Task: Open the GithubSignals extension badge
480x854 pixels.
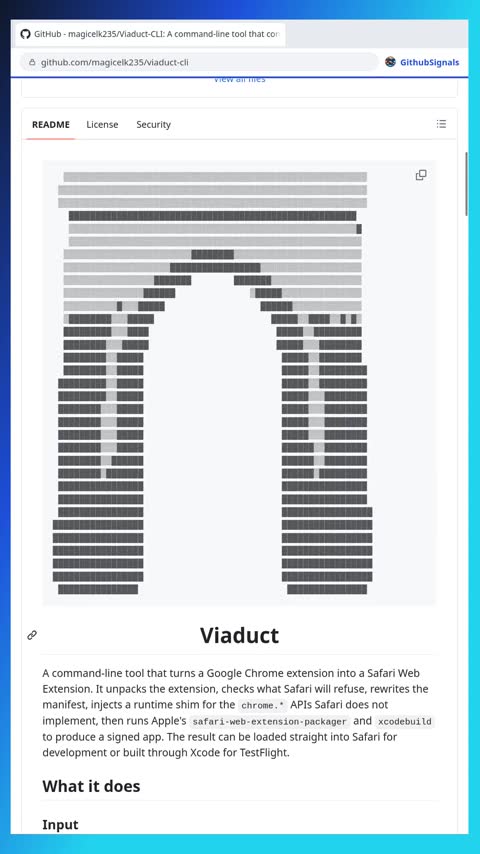Action: (x=422, y=62)
